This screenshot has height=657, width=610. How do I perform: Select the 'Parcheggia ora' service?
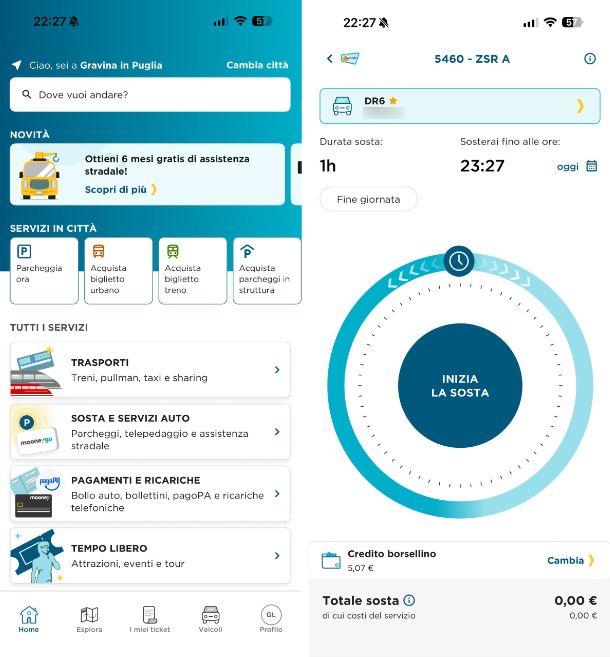[44, 270]
